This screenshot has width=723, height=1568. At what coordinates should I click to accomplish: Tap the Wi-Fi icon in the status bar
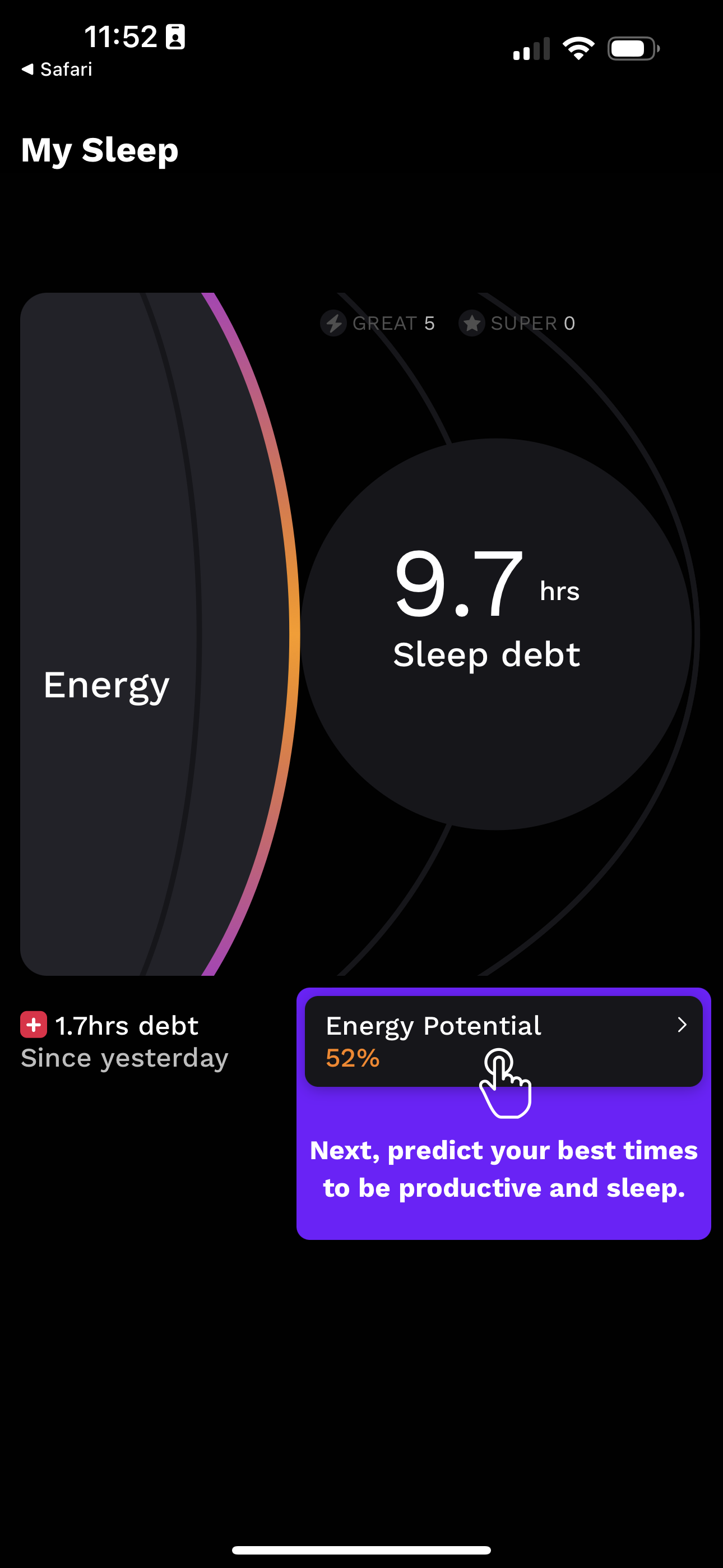point(577,48)
